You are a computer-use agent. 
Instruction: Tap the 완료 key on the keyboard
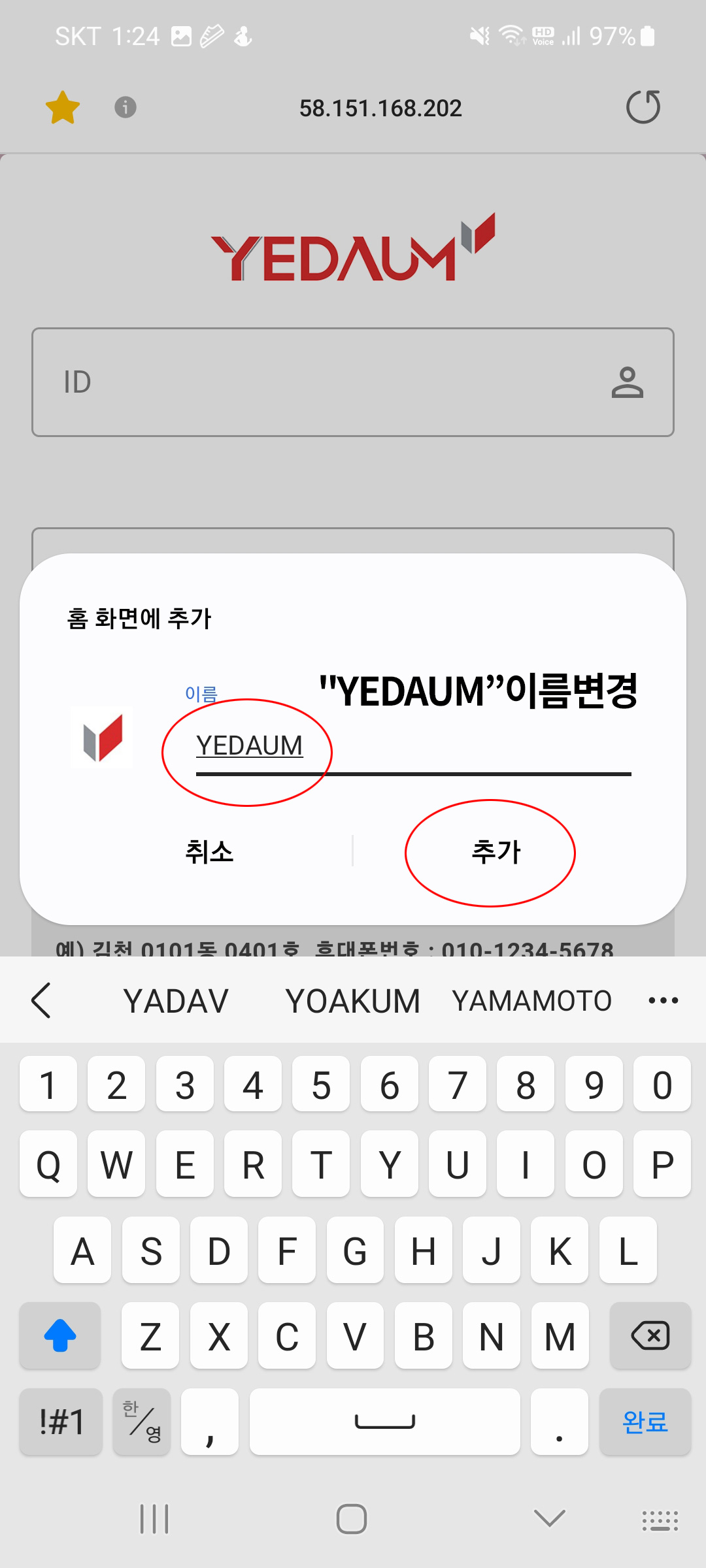tap(645, 1422)
